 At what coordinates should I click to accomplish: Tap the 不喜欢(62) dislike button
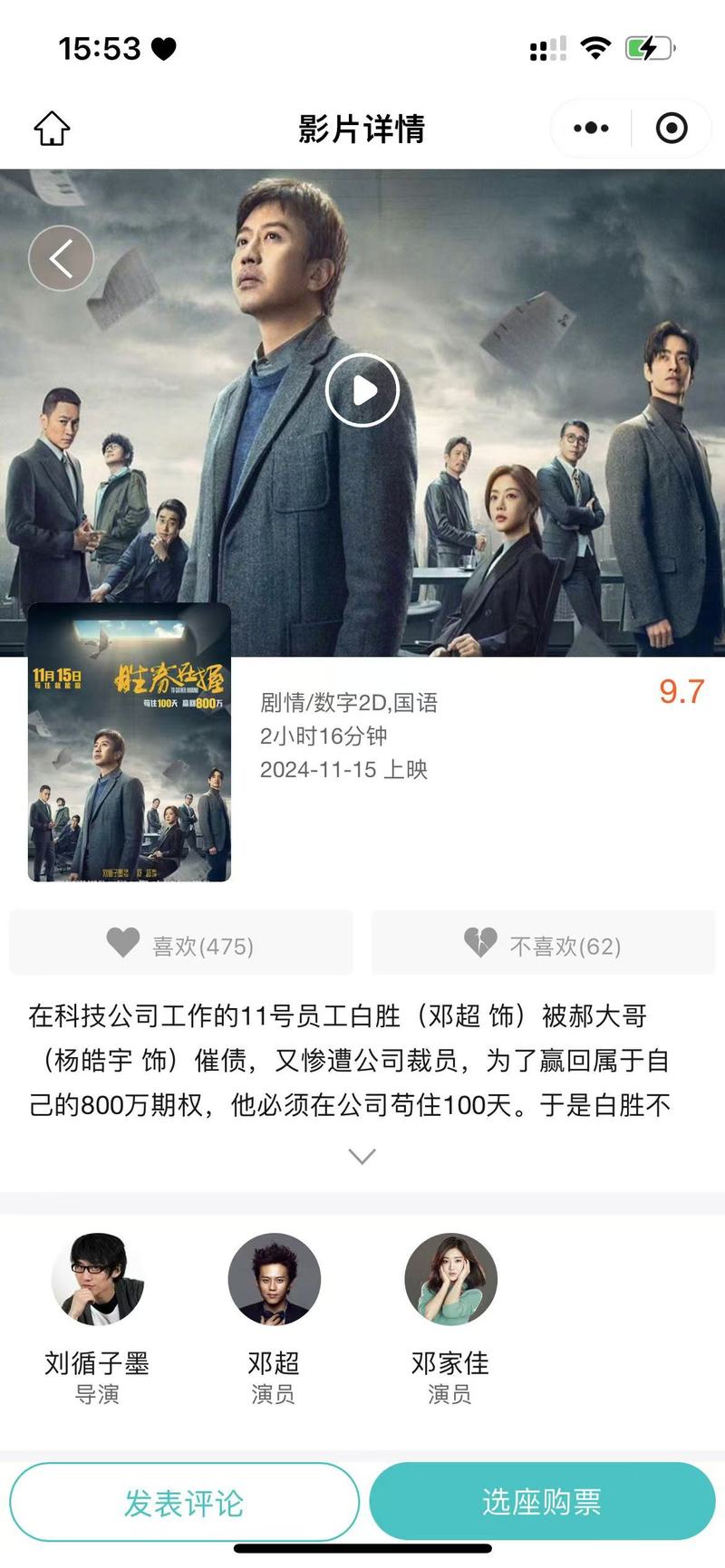point(543,944)
